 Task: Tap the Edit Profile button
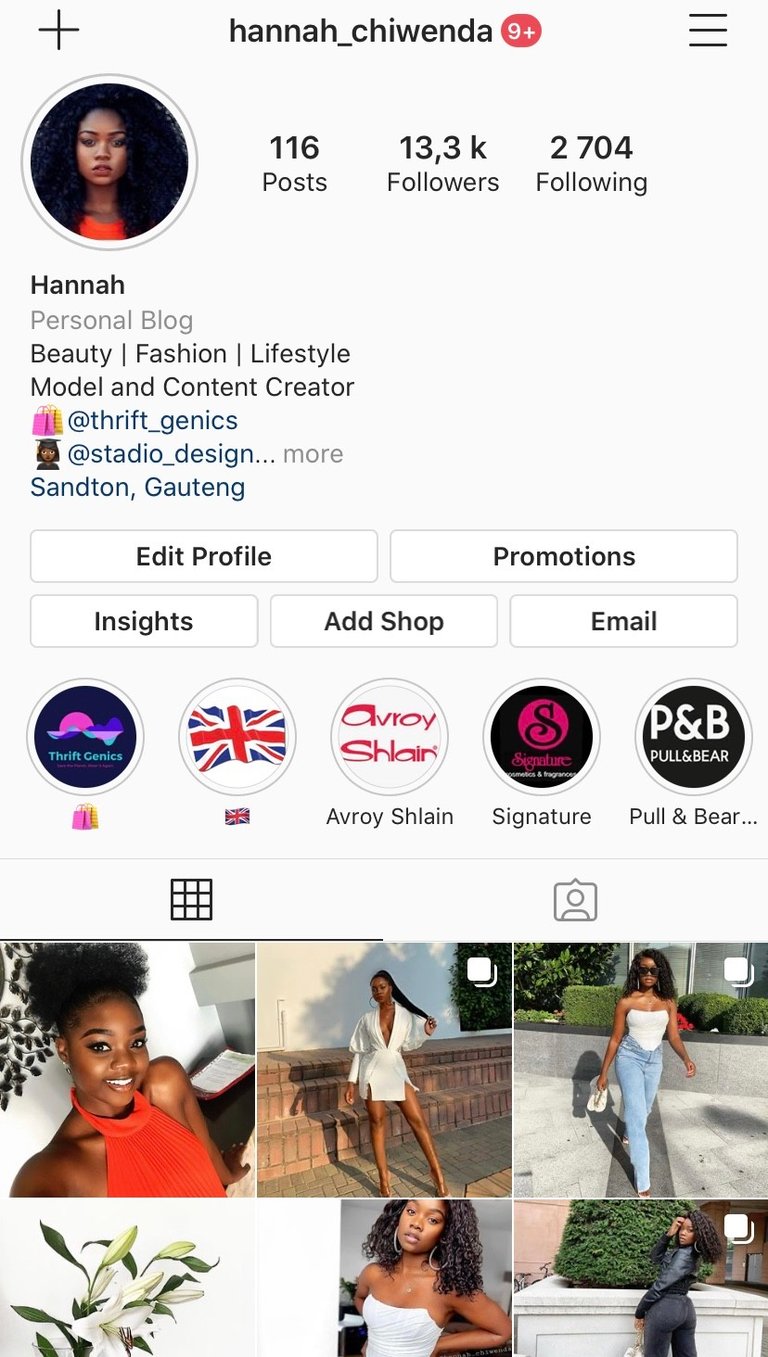pos(204,556)
